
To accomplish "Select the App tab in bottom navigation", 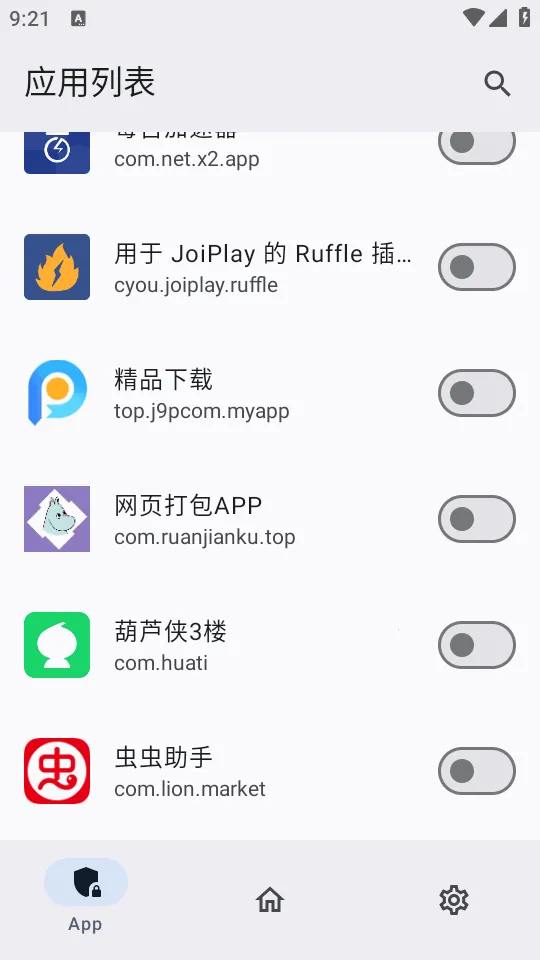I will (86, 896).
